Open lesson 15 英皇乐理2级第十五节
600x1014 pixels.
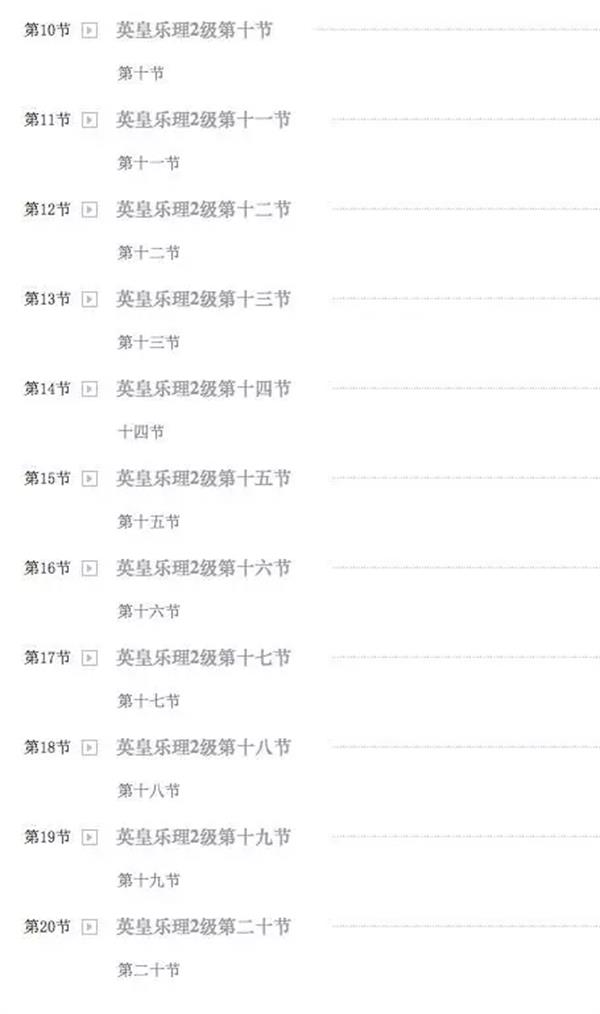point(203,479)
